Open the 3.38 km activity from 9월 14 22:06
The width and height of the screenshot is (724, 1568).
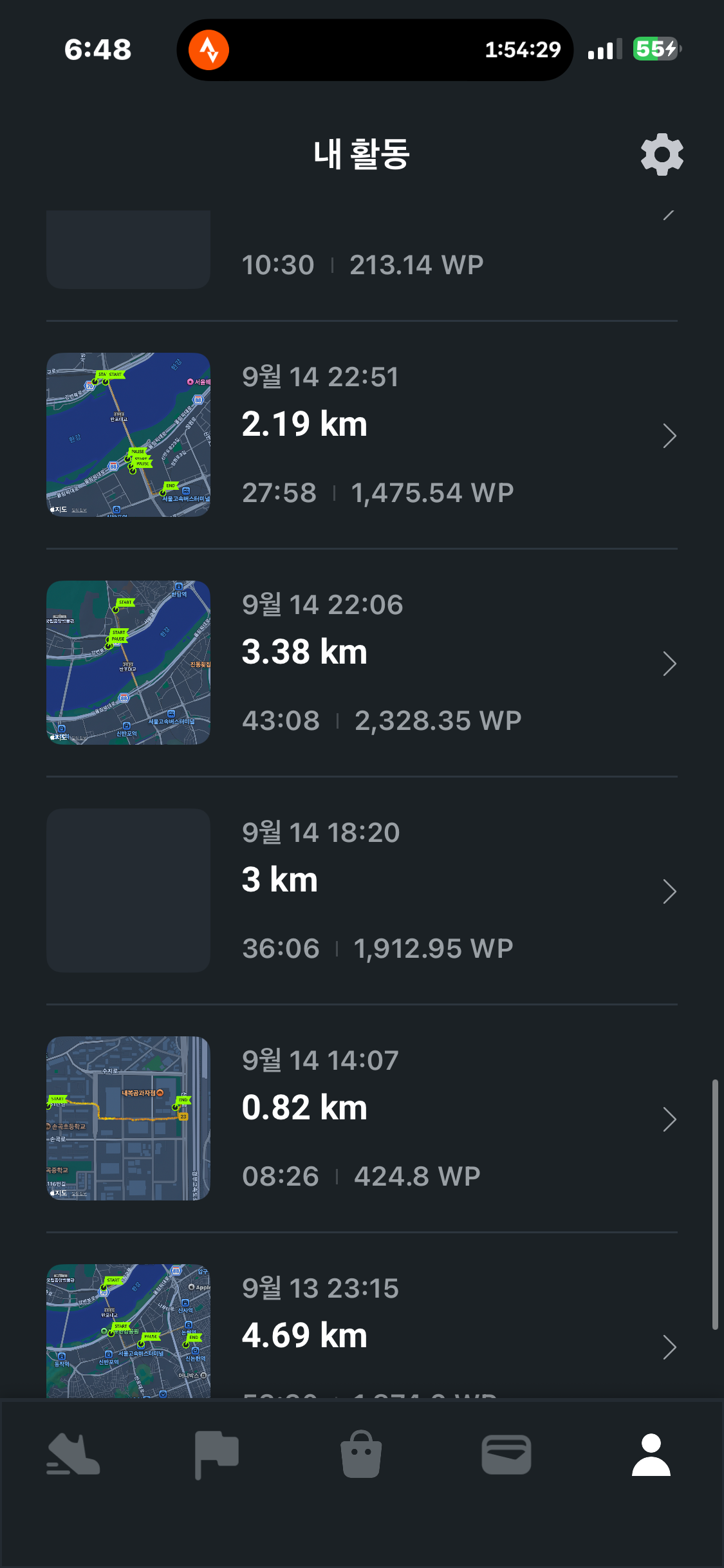362,663
